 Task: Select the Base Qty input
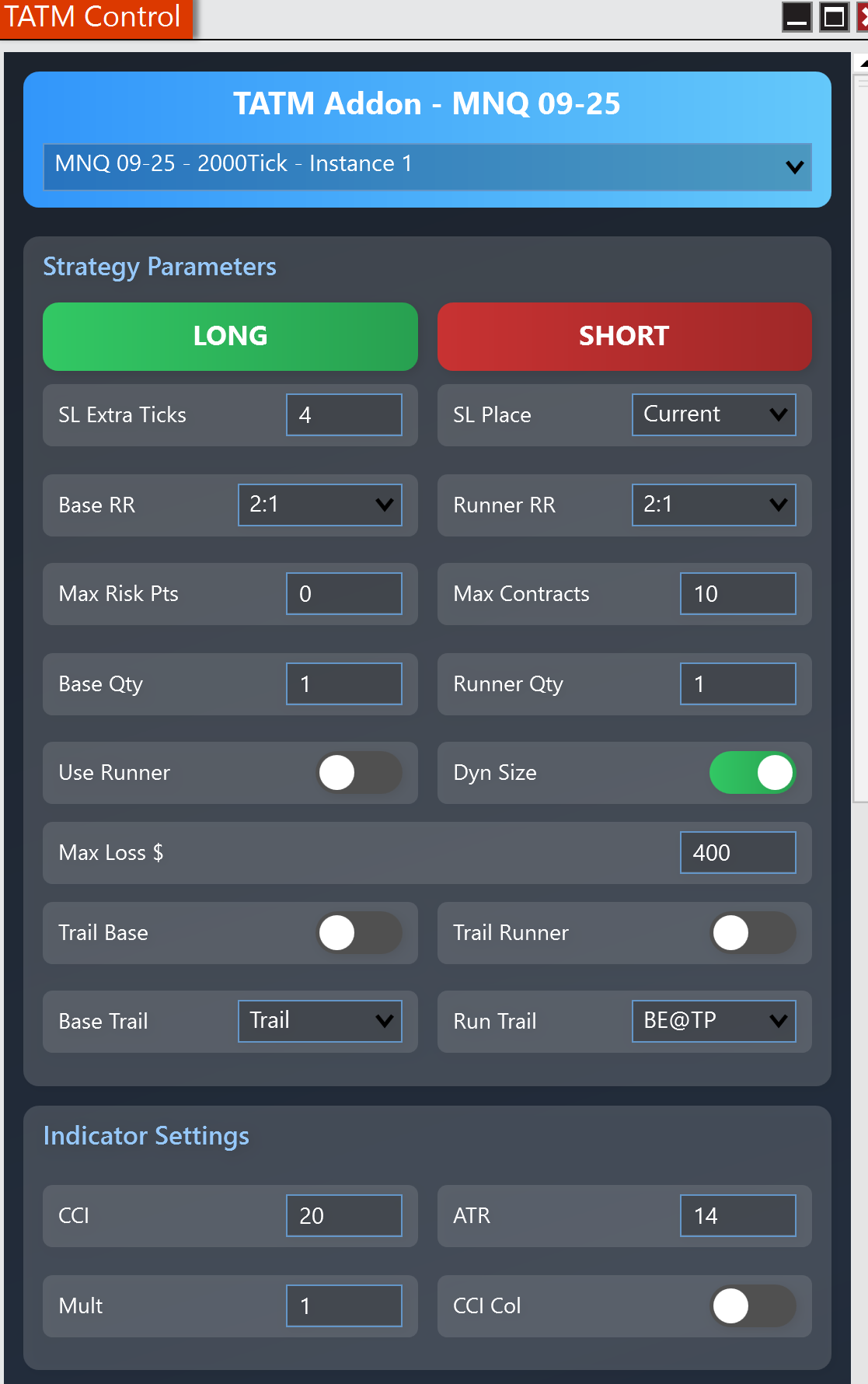coord(343,684)
